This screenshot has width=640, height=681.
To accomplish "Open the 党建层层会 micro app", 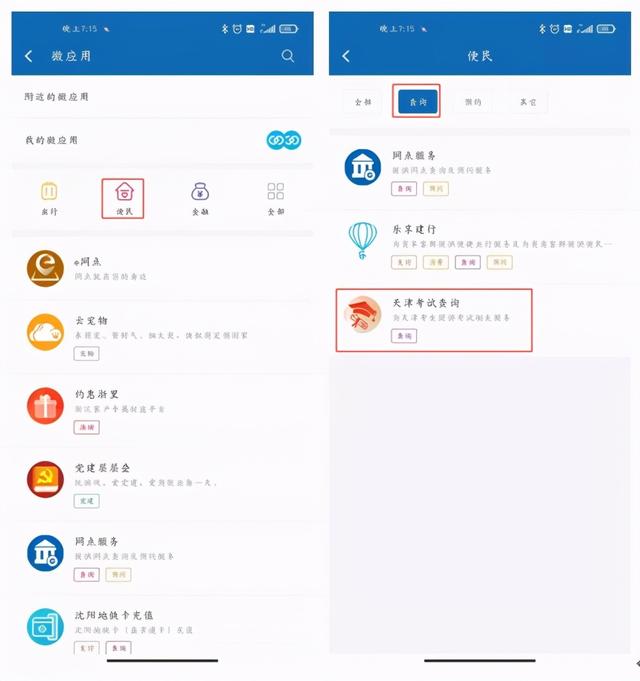I will pos(162,484).
